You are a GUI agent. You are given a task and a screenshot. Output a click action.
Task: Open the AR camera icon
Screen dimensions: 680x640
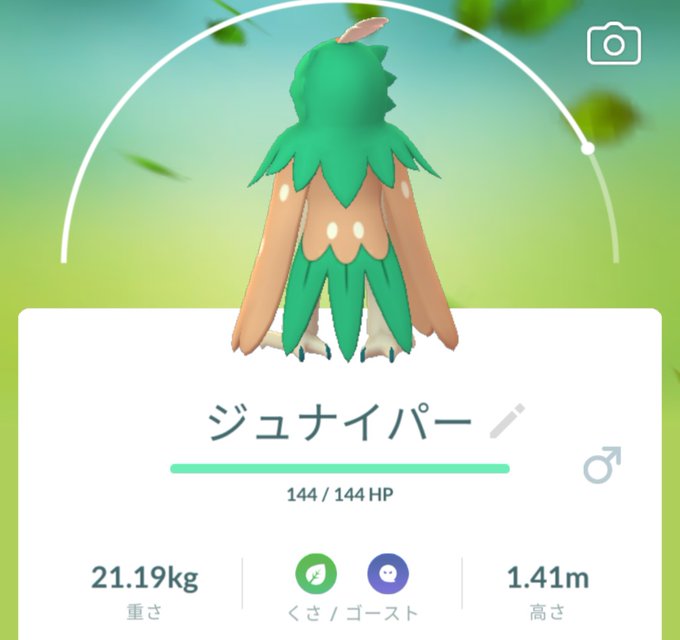[x=614, y=45]
